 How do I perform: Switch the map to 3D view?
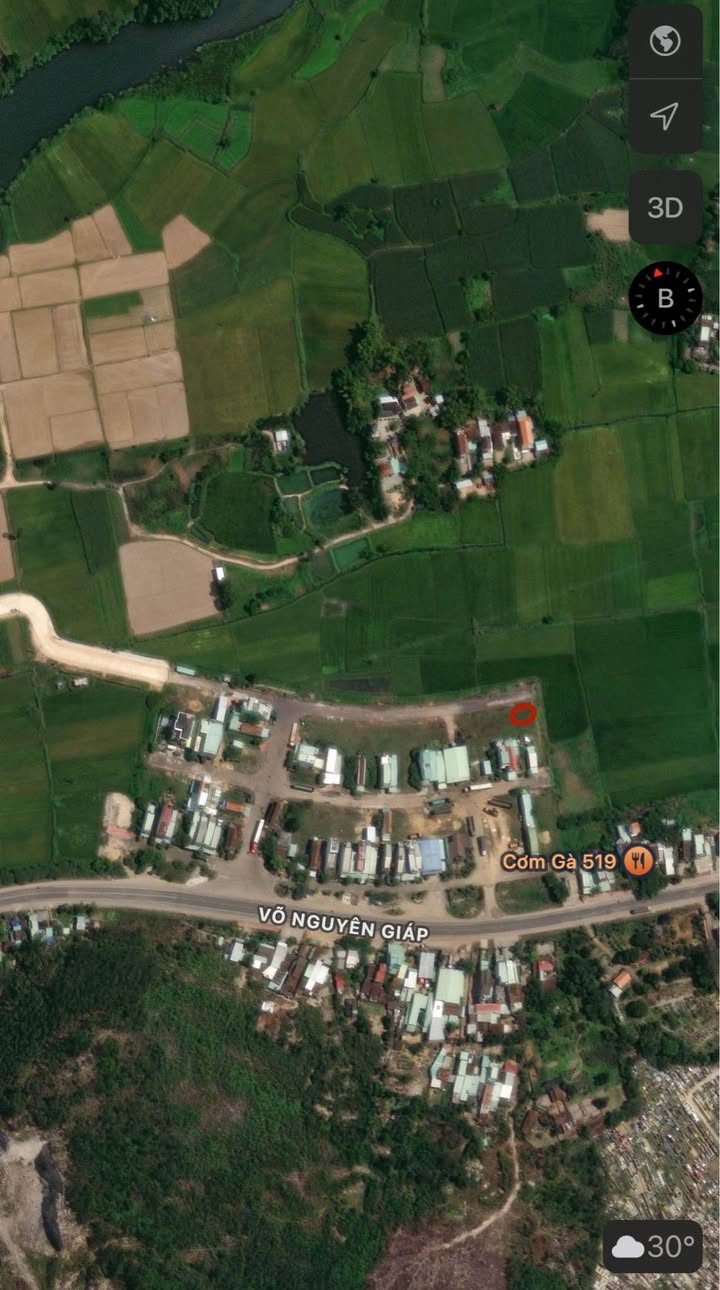coord(665,207)
